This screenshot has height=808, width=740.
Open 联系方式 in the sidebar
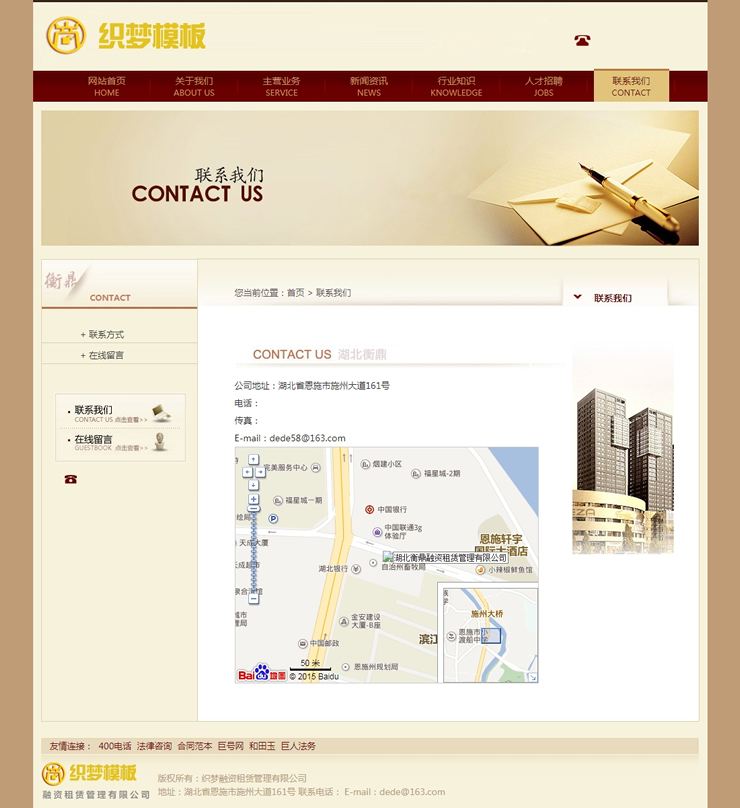[106, 335]
